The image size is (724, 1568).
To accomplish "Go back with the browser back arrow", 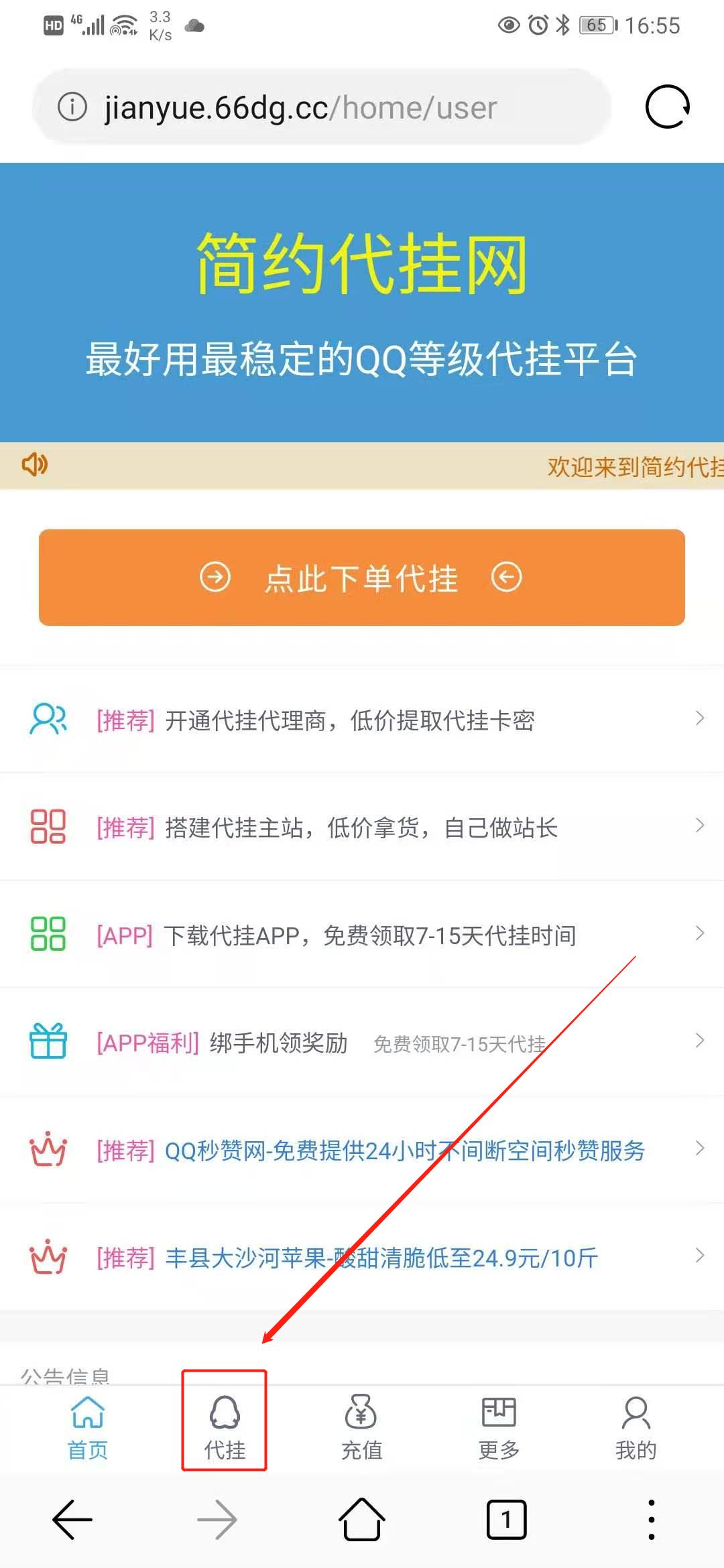I will pyautogui.click(x=72, y=1520).
